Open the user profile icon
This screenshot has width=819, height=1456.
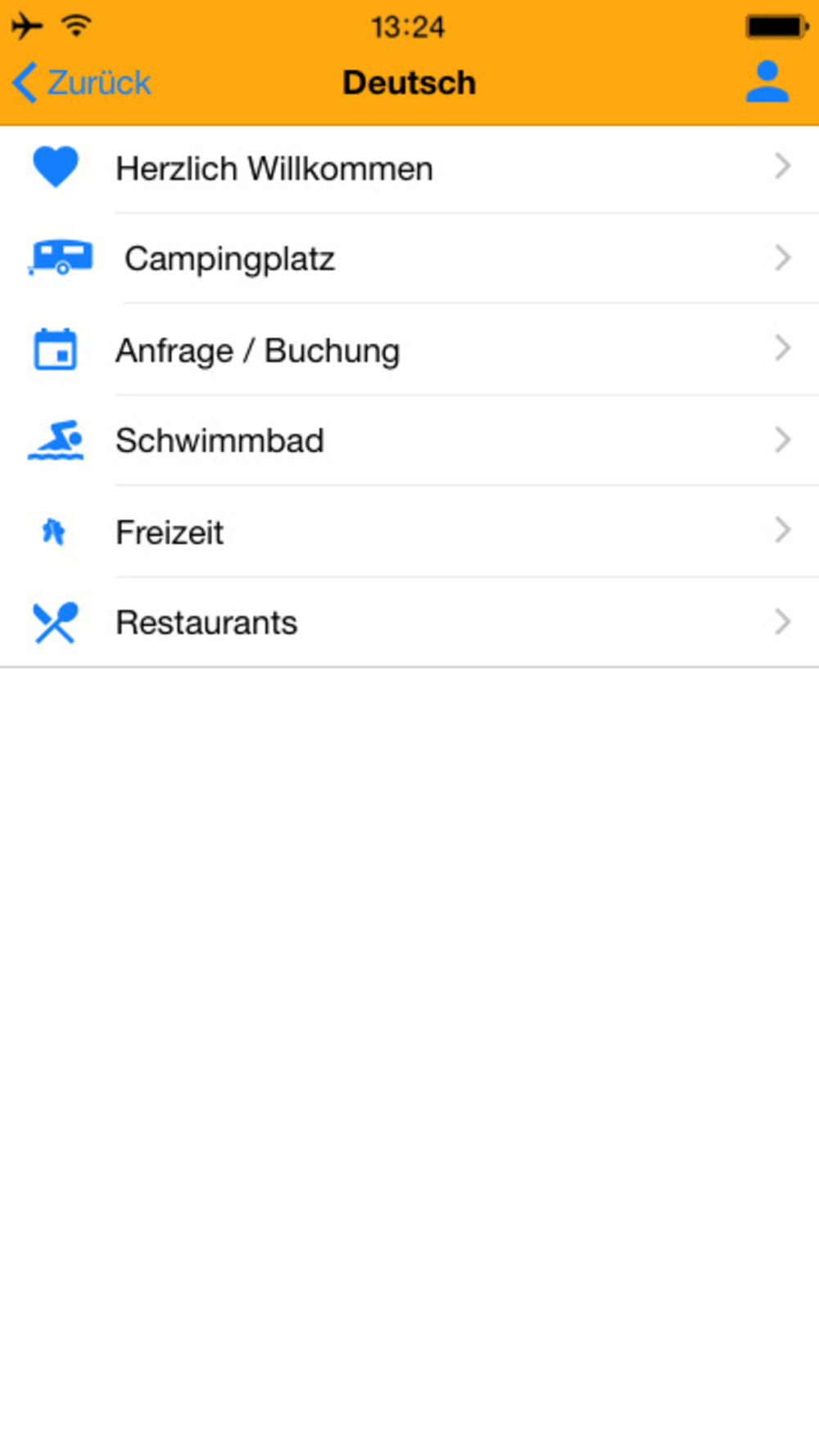[x=767, y=82]
